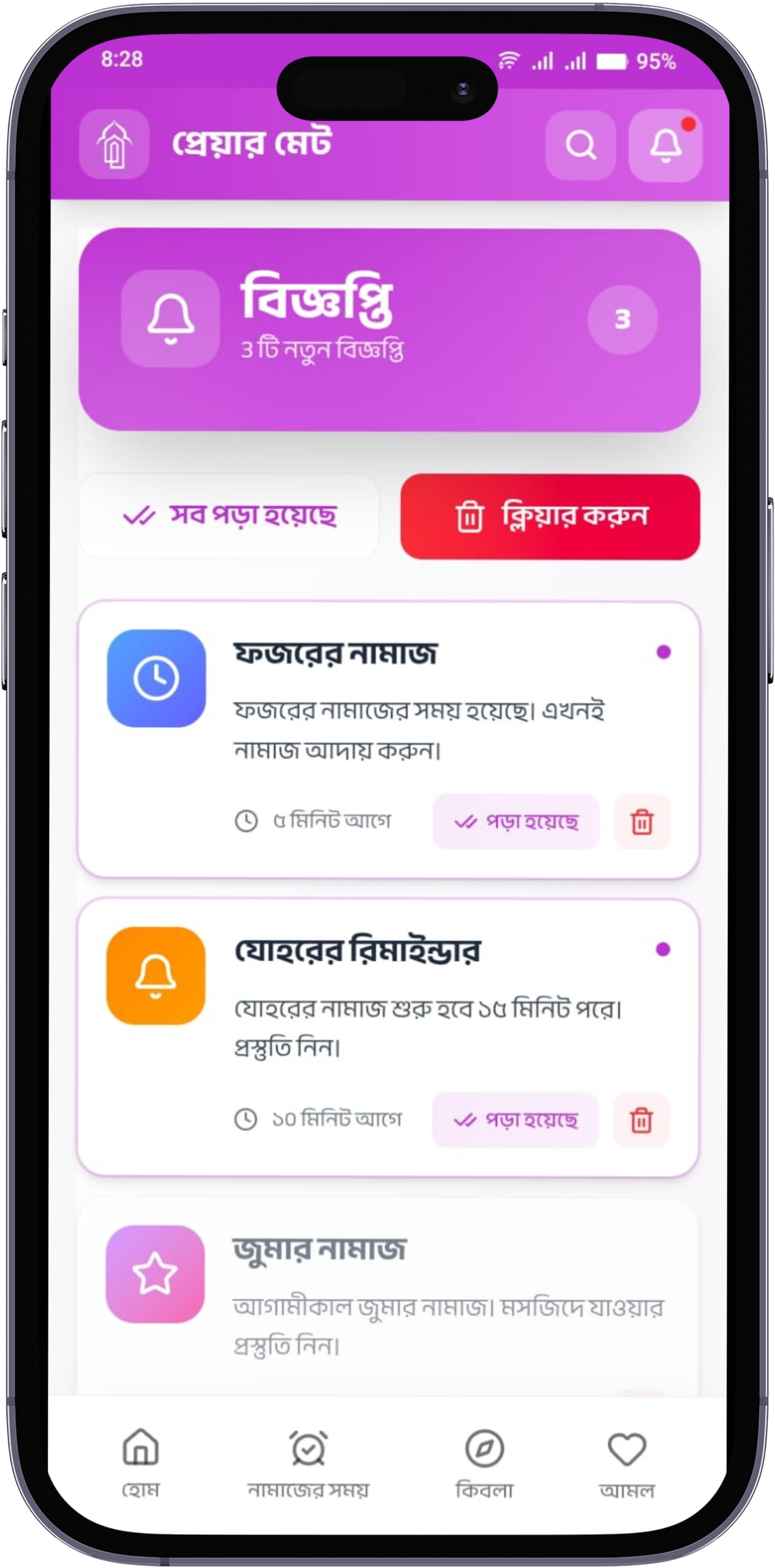Mark ফজরের নামাজ notification as read
This screenshot has height=1568, width=775.
516,822
